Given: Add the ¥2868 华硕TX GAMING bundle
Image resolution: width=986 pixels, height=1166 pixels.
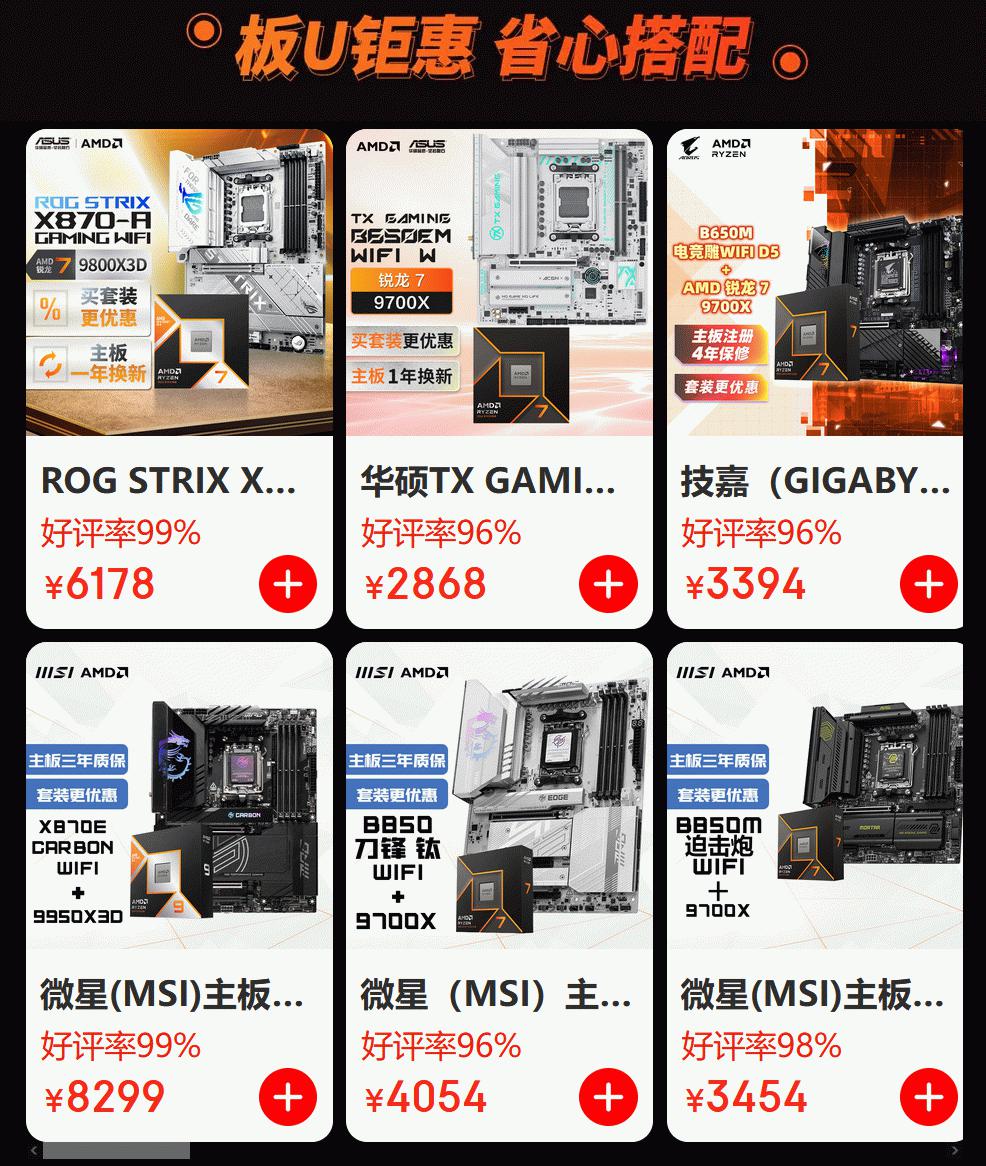Looking at the screenshot, I should pos(608,584).
